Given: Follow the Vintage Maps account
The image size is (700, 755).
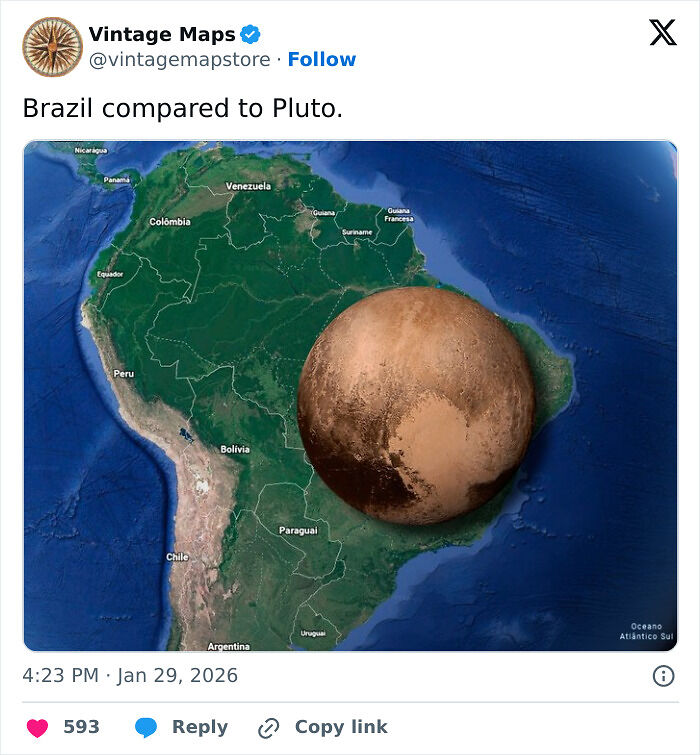Looking at the screenshot, I should tap(321, 60).
